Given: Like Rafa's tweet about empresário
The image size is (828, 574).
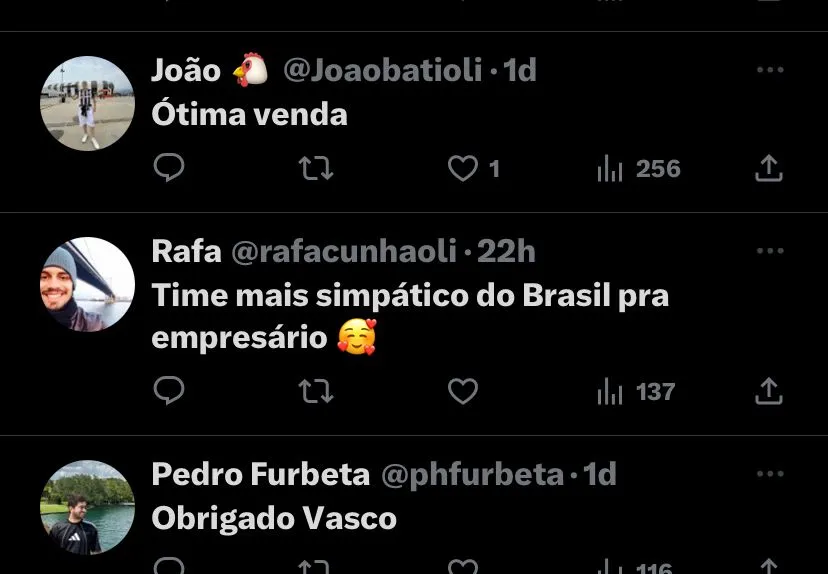Looking at the screenshot, I should coord(462,392).
